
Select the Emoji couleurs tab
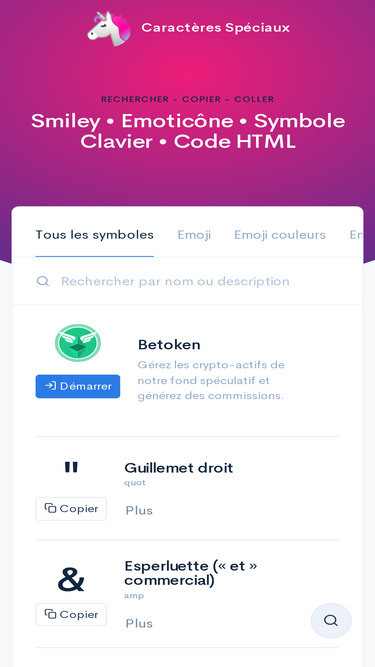pos(280,235)
